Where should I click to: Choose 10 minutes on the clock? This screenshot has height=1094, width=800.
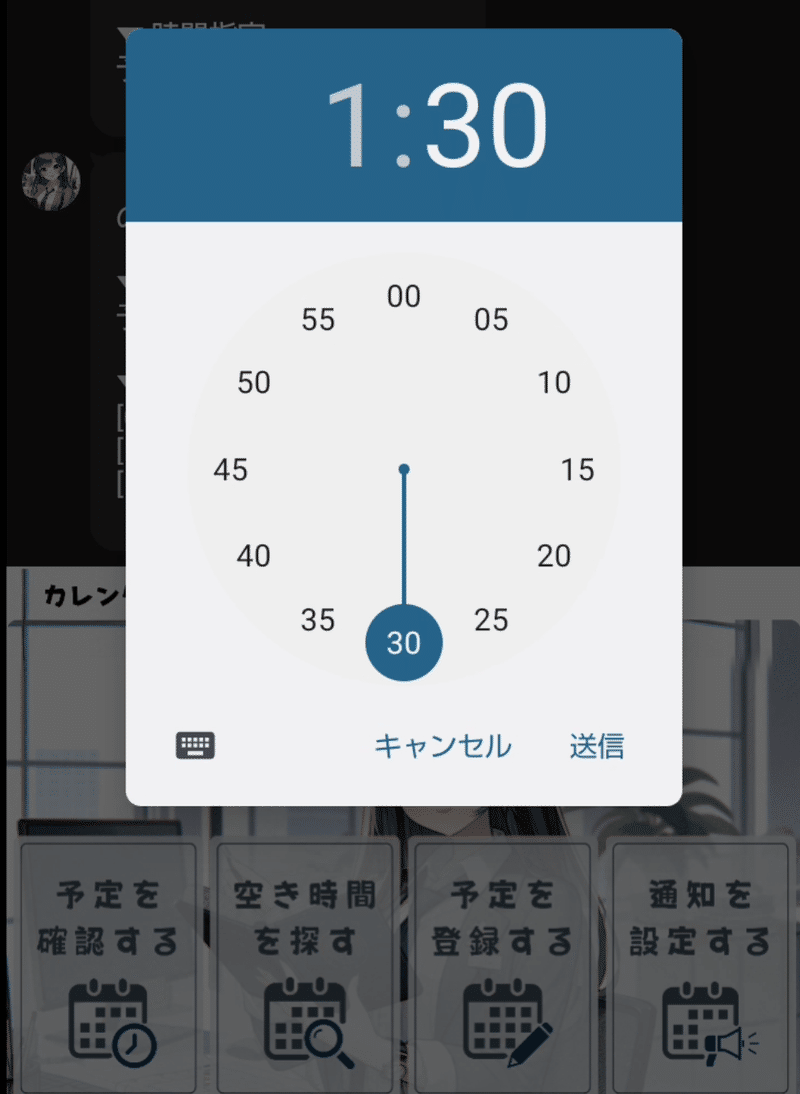click(554, 383)
